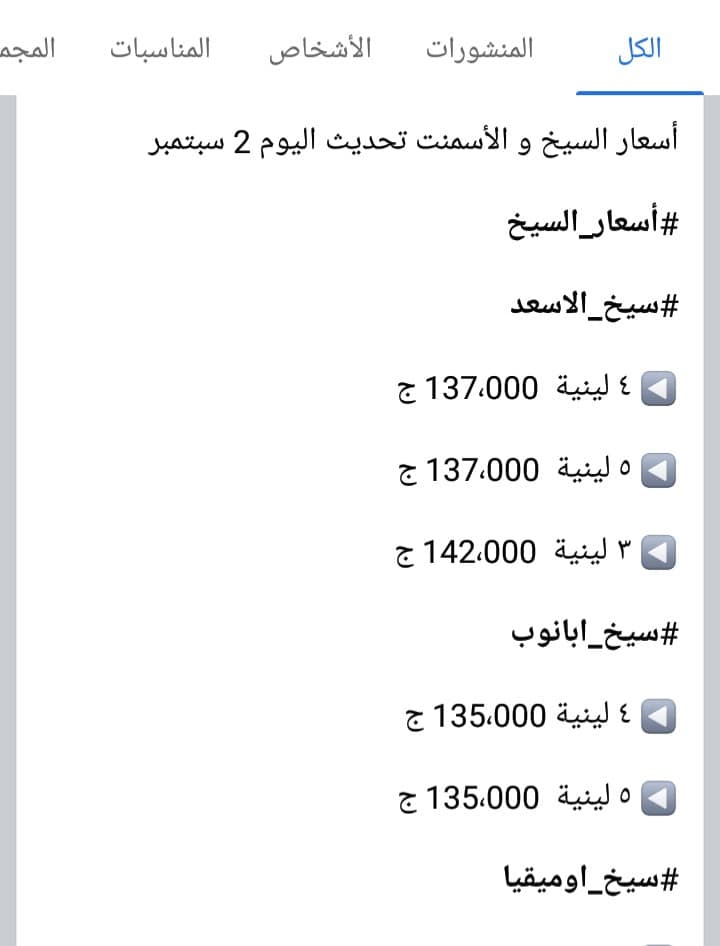The image size is (720, 946).
Task: Select the الأشخاص tab
Action: (x=320, y=49)
